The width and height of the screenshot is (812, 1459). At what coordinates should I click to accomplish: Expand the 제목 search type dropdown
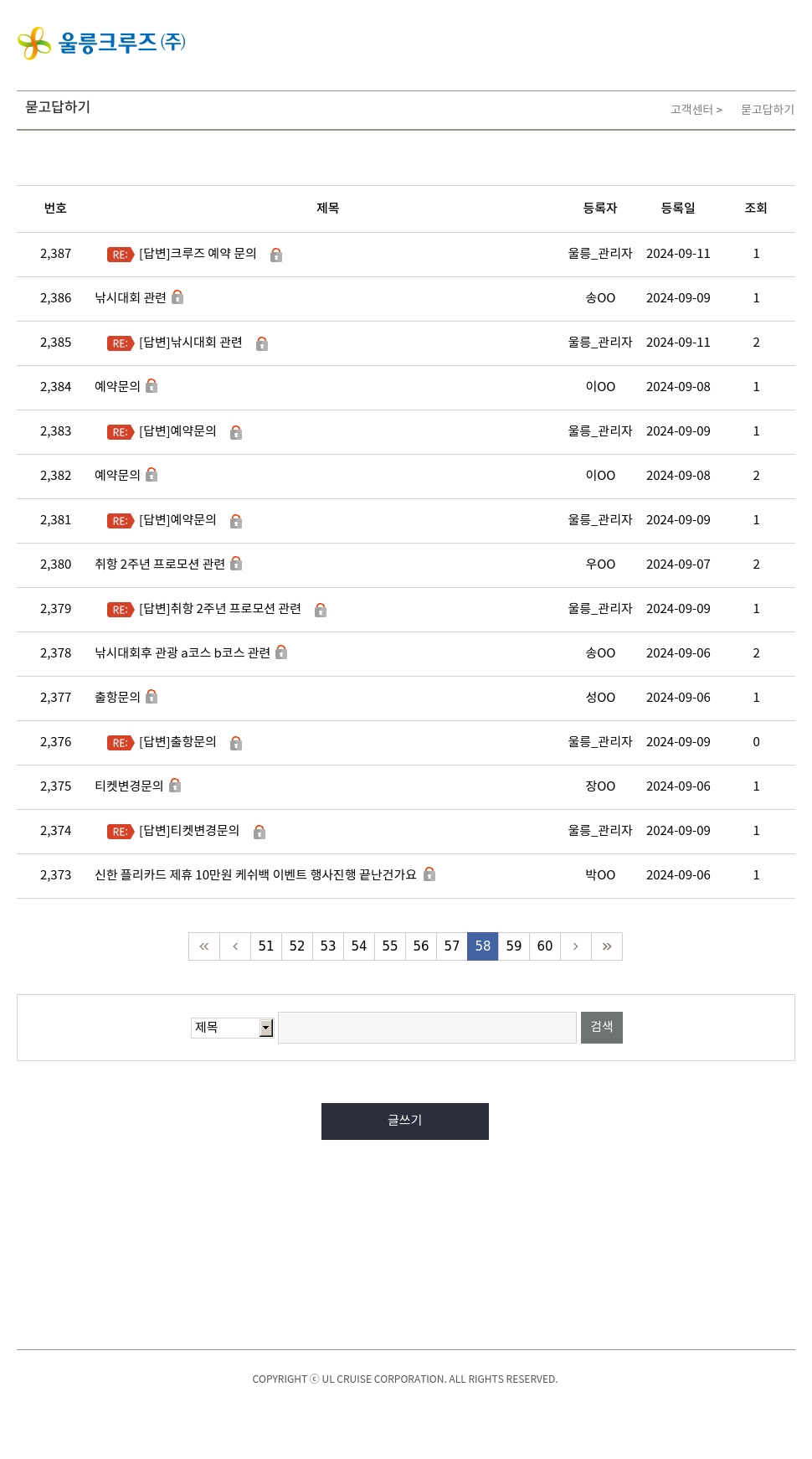[x=233, y=1028]
